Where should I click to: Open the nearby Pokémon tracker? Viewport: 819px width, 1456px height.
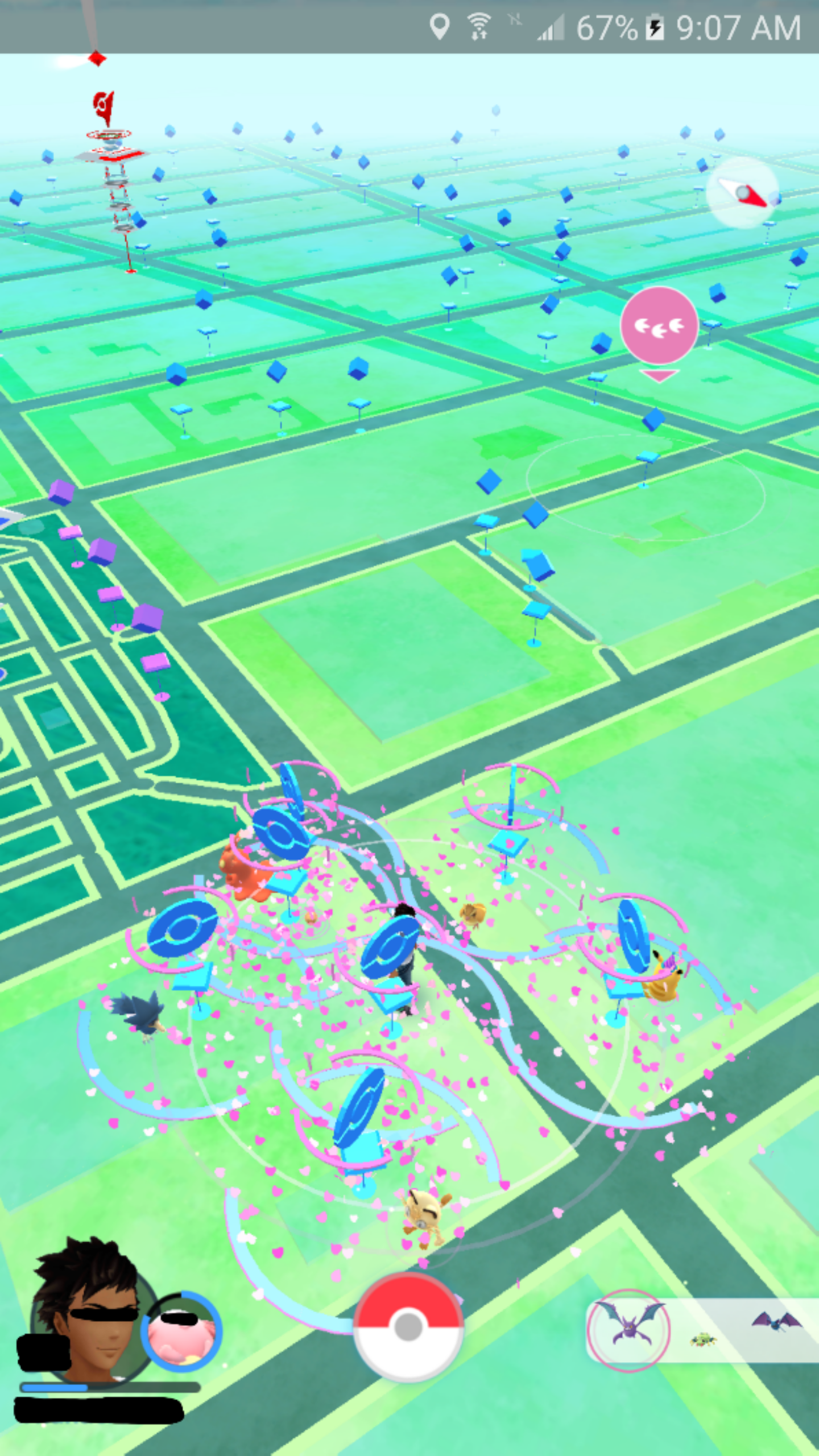click(702, 1331)
